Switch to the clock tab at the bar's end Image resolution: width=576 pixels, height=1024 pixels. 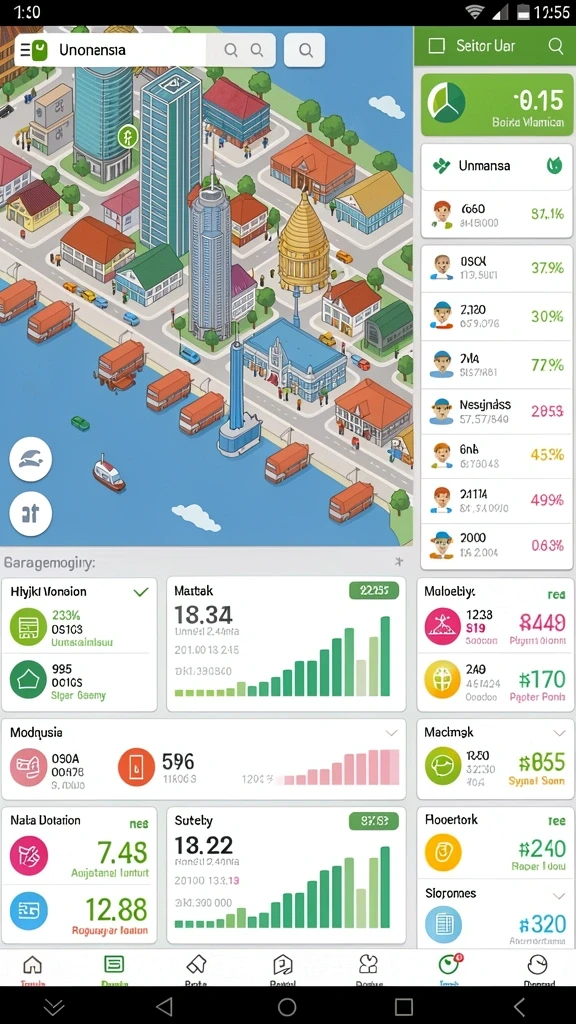click(x=538, y=969)
